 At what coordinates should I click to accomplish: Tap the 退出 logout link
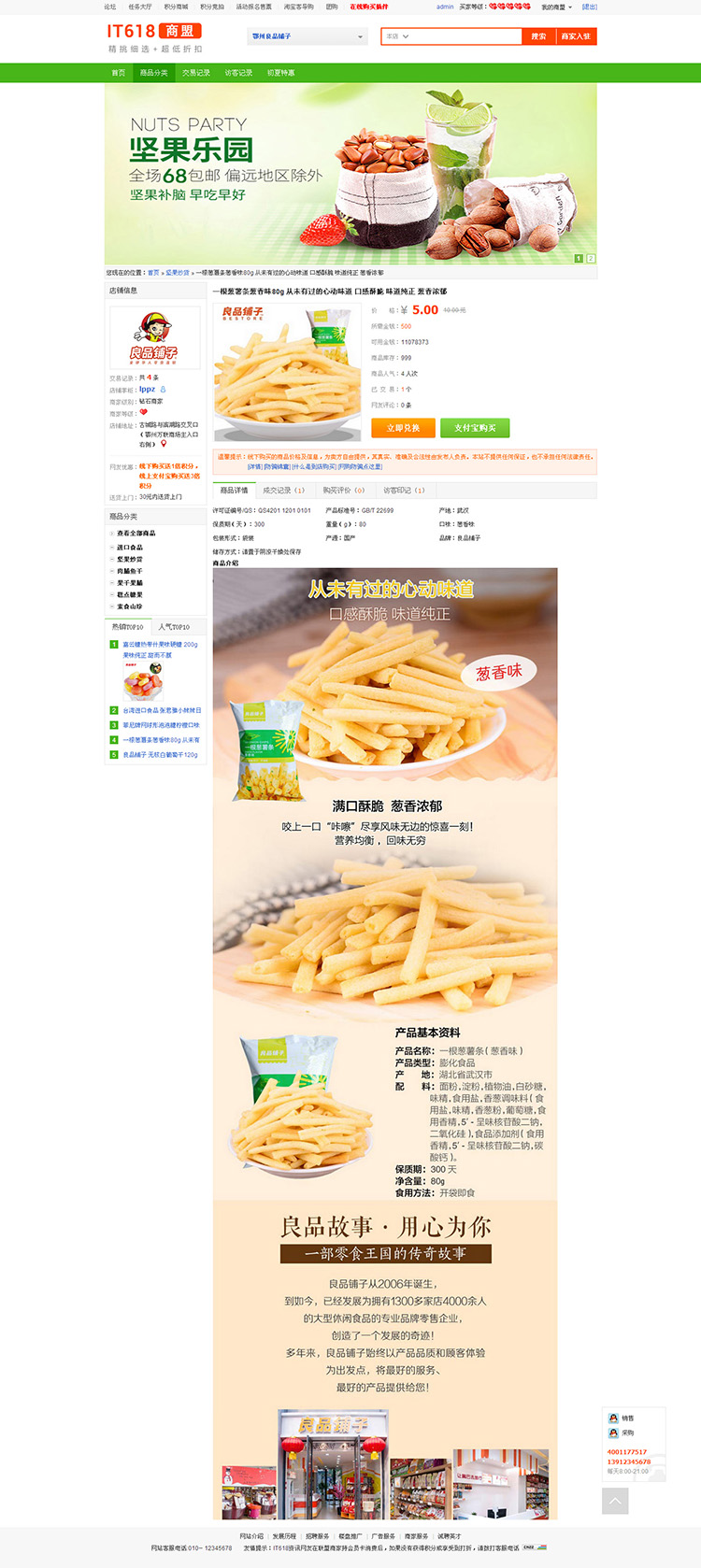pyautogui.click(x=590, y=7)
